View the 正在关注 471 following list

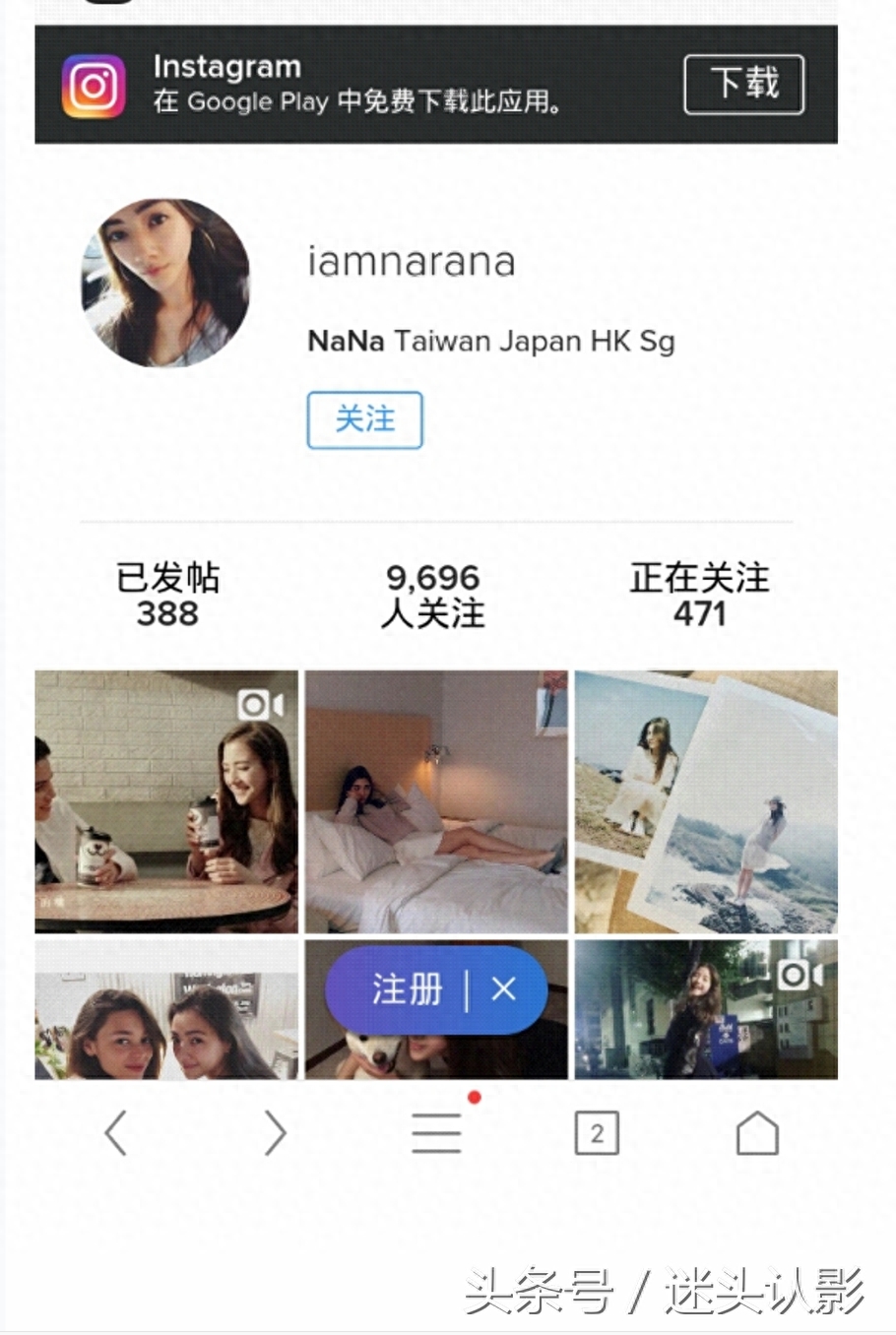coord(699,596)
